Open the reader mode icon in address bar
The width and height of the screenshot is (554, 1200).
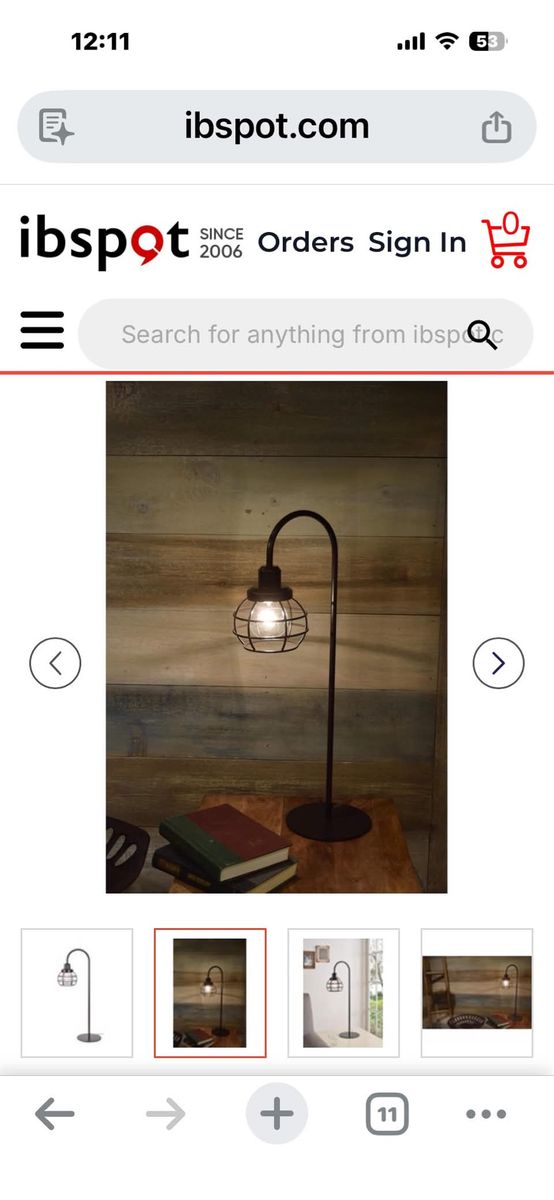tap(56, 127)
